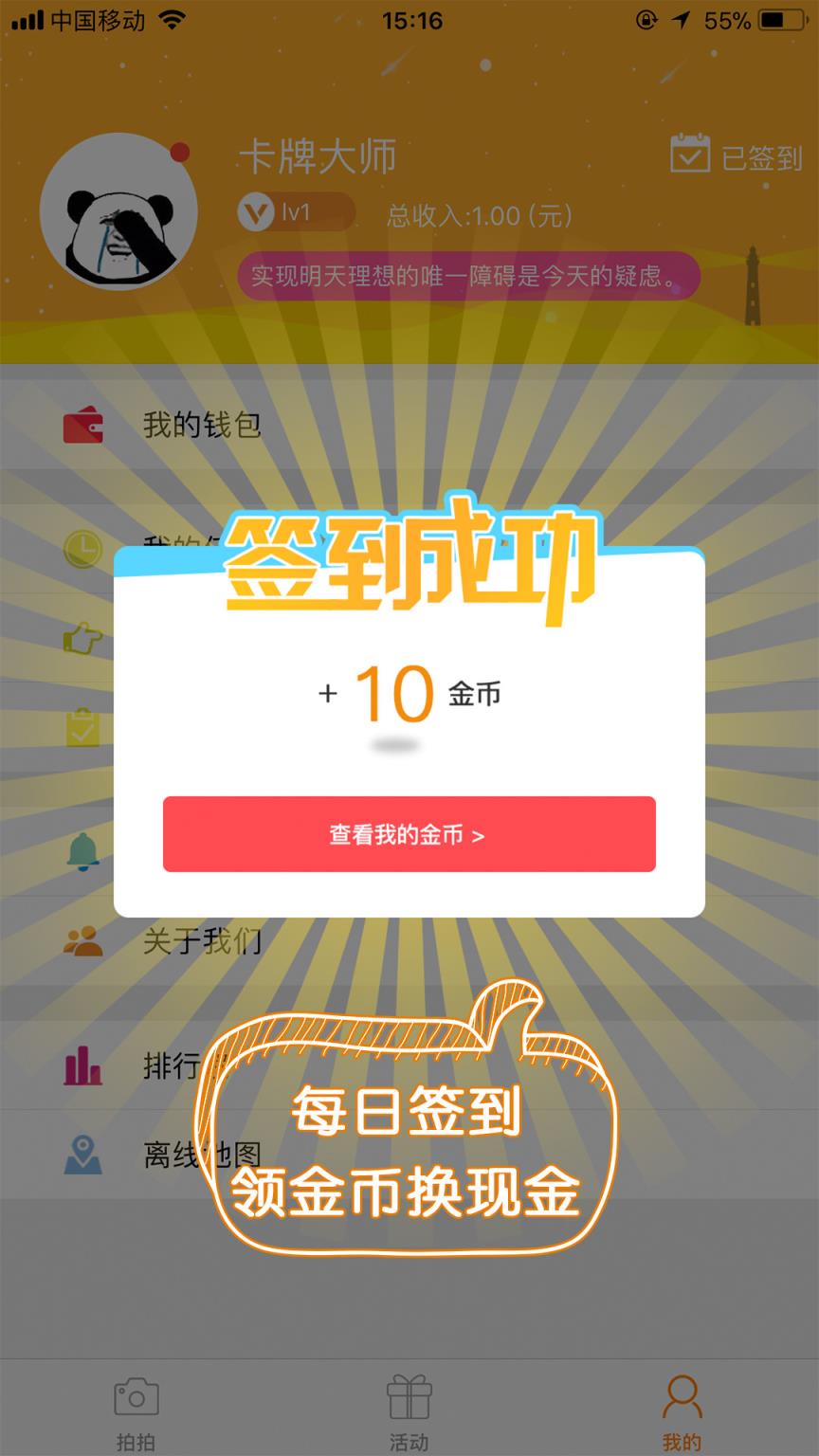Screen dimensions: 819x1456
Task: Click the 关于我们 people icon
Action: coord(85,940)
